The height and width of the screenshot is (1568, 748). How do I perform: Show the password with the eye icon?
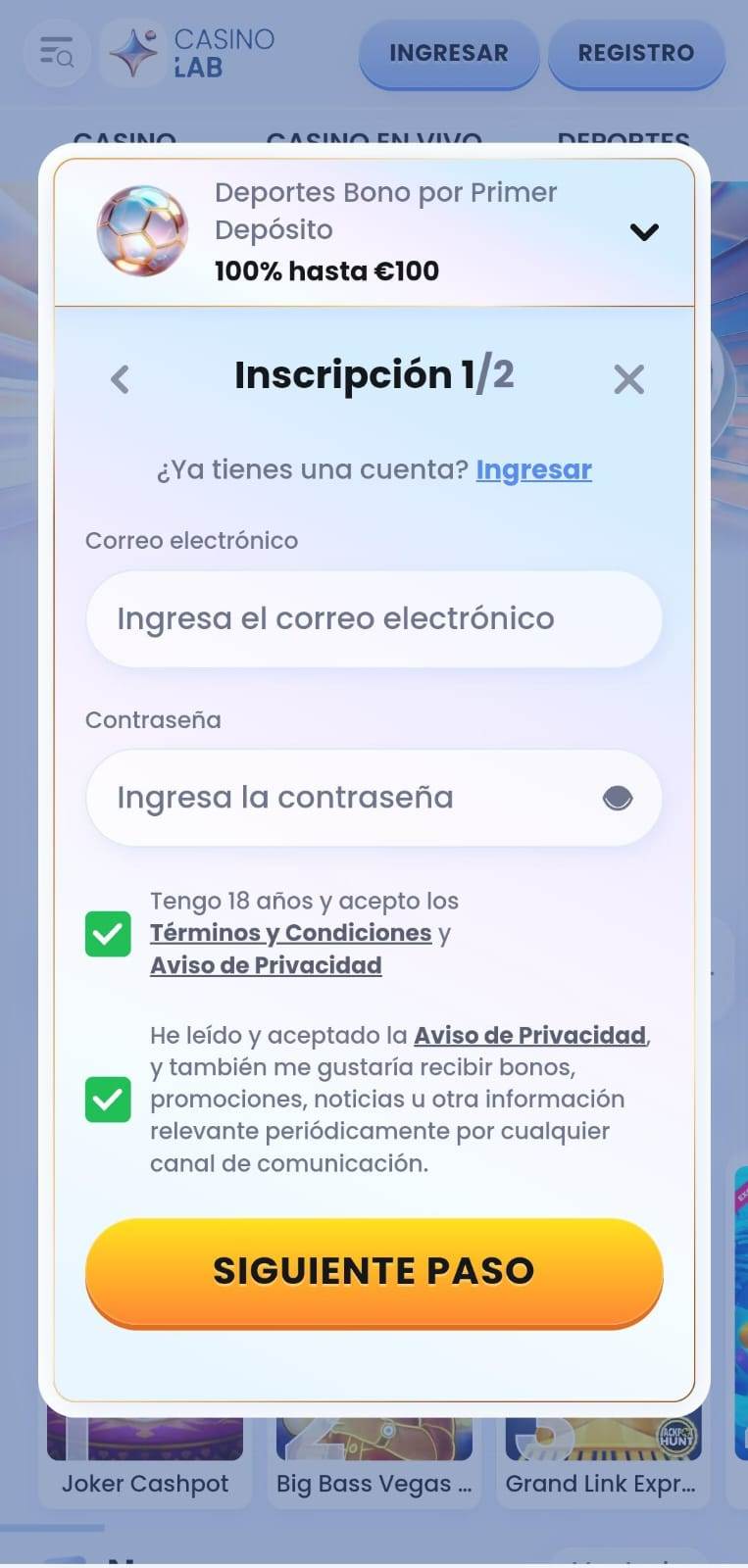tap(617, 799)
